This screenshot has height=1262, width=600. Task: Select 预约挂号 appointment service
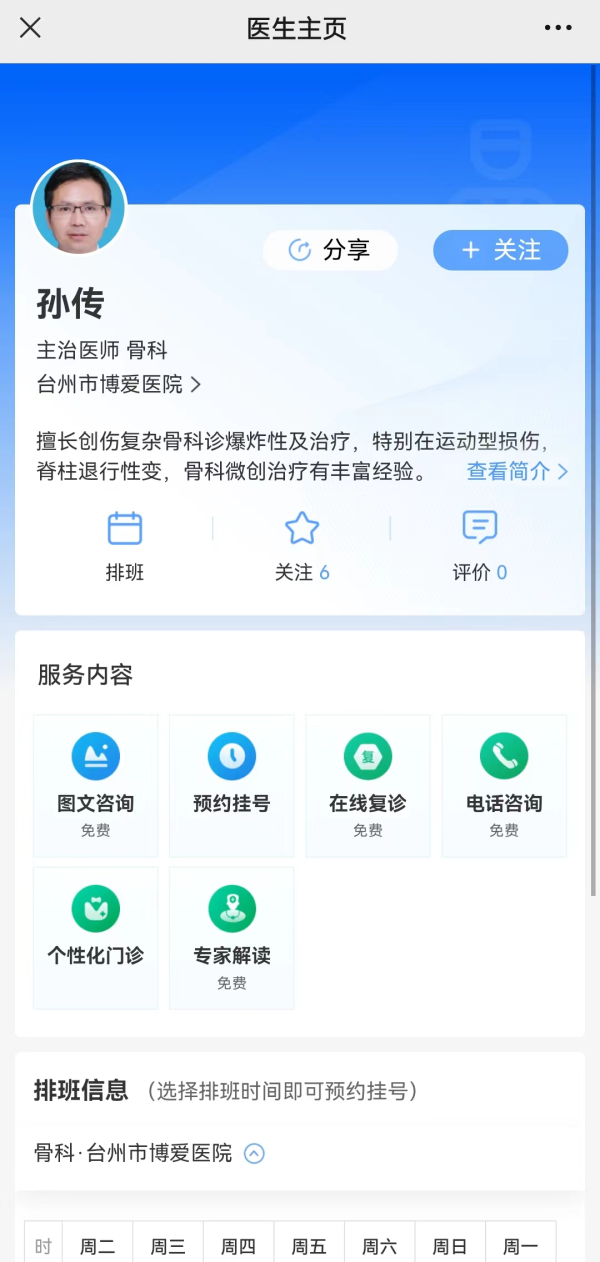tap(232, 785)
